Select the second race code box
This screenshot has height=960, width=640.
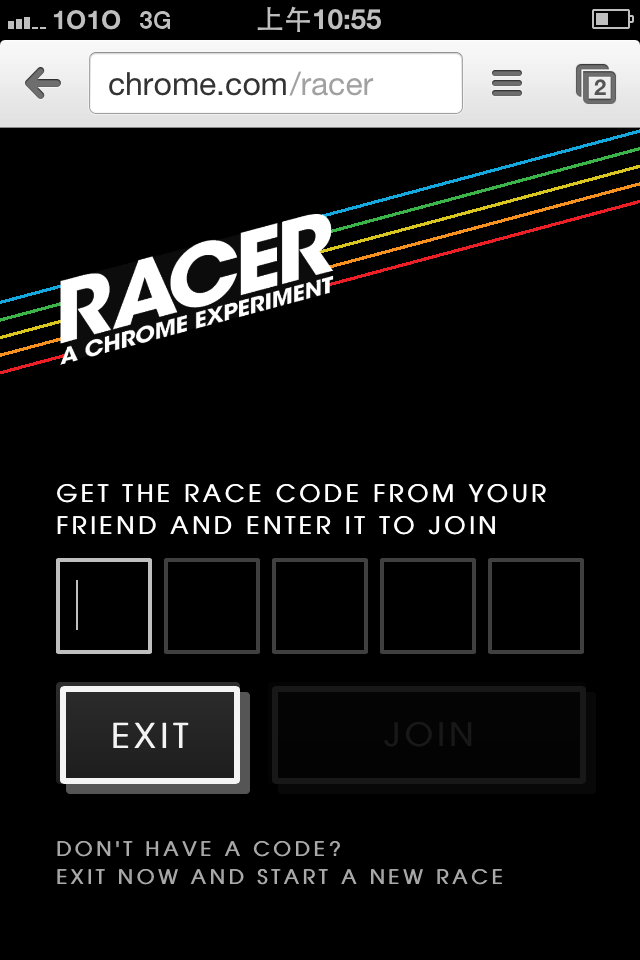(212, 606)
